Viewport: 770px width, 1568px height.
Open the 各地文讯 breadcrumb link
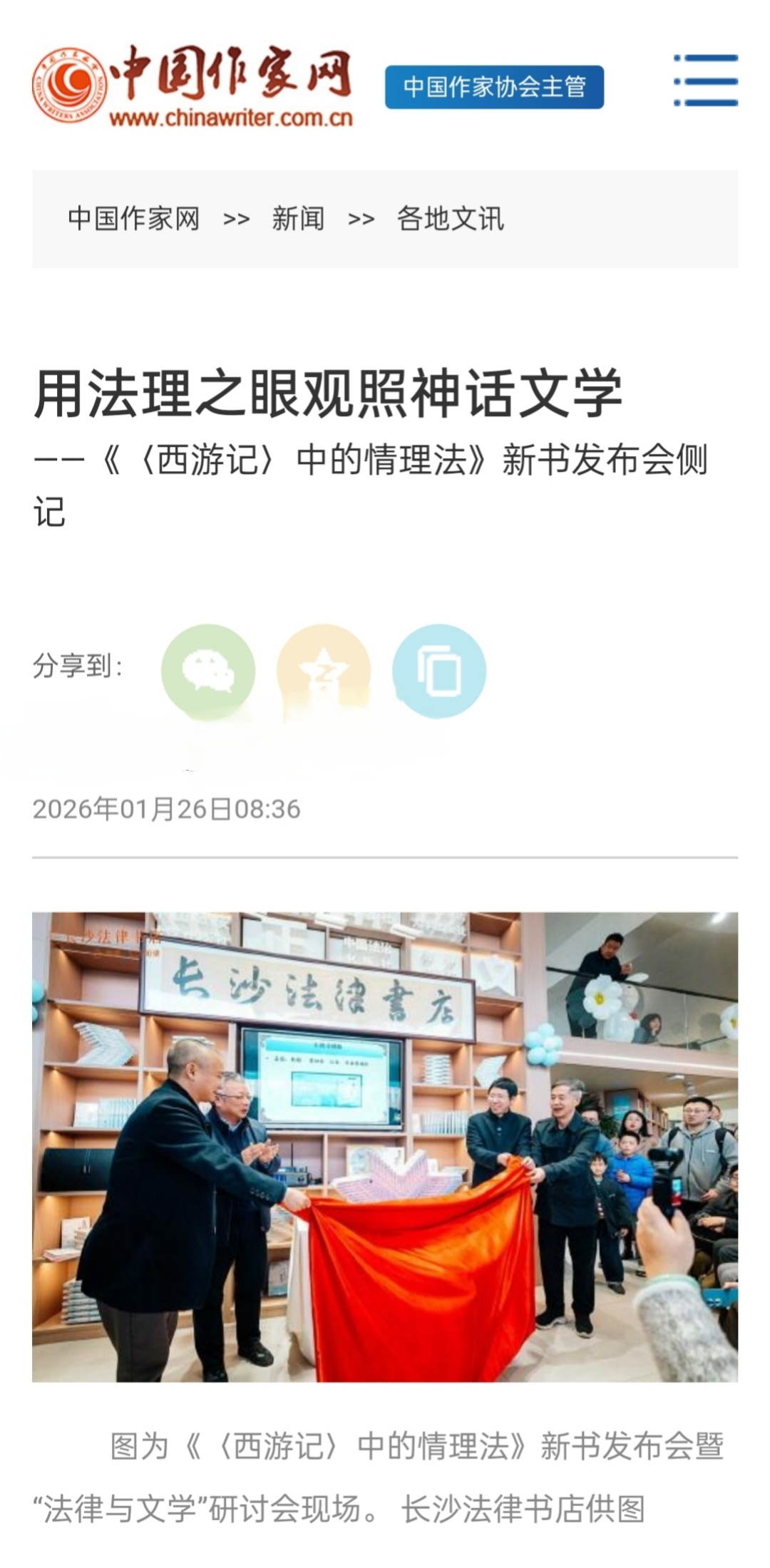tap(450, 219)
